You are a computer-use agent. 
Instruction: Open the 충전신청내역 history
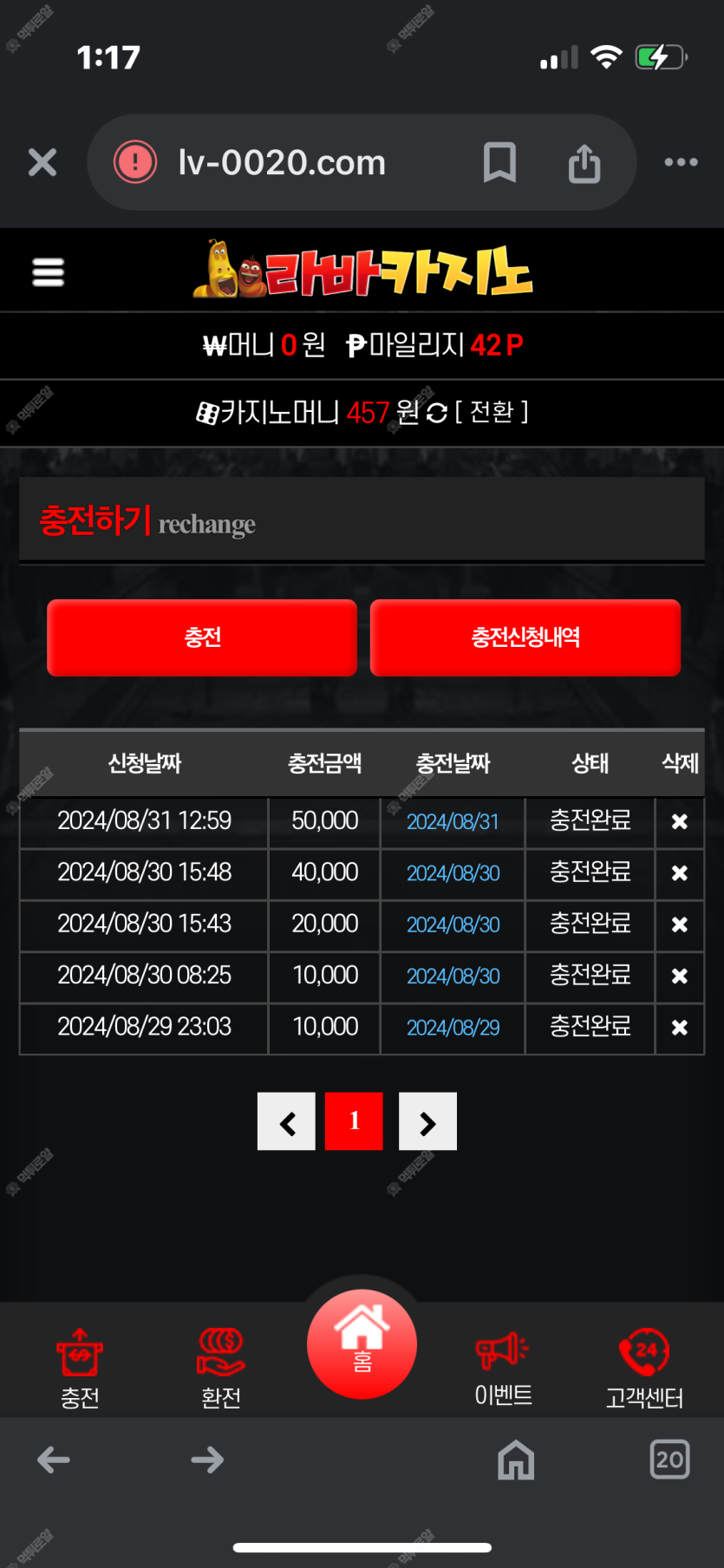(525, 637)
